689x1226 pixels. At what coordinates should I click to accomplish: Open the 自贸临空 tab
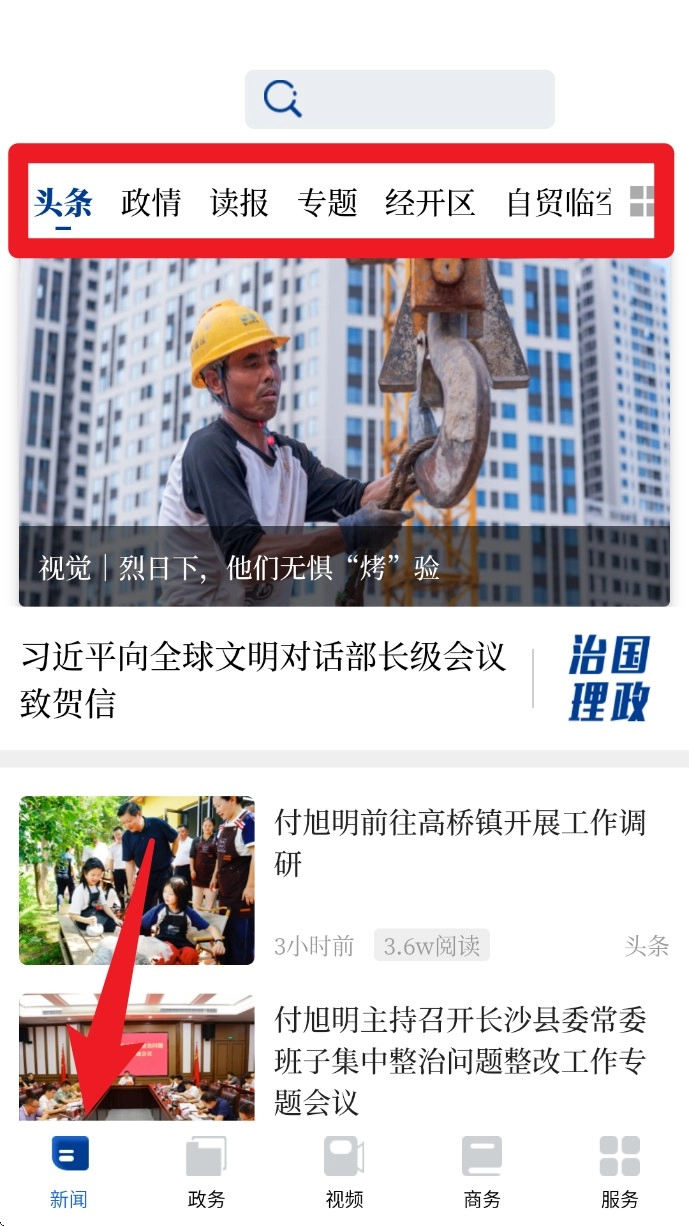(558, 203)
